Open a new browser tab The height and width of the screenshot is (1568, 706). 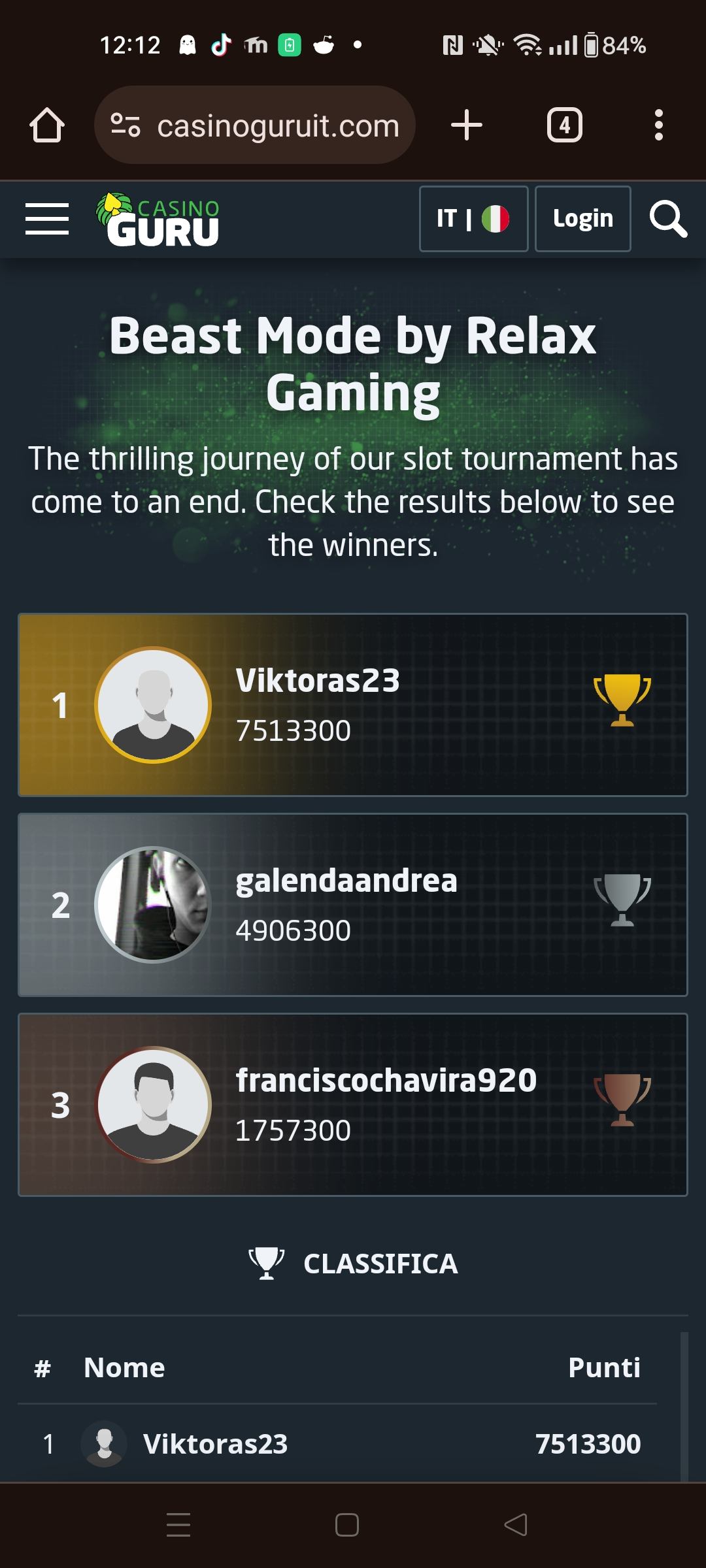point(467,125)
